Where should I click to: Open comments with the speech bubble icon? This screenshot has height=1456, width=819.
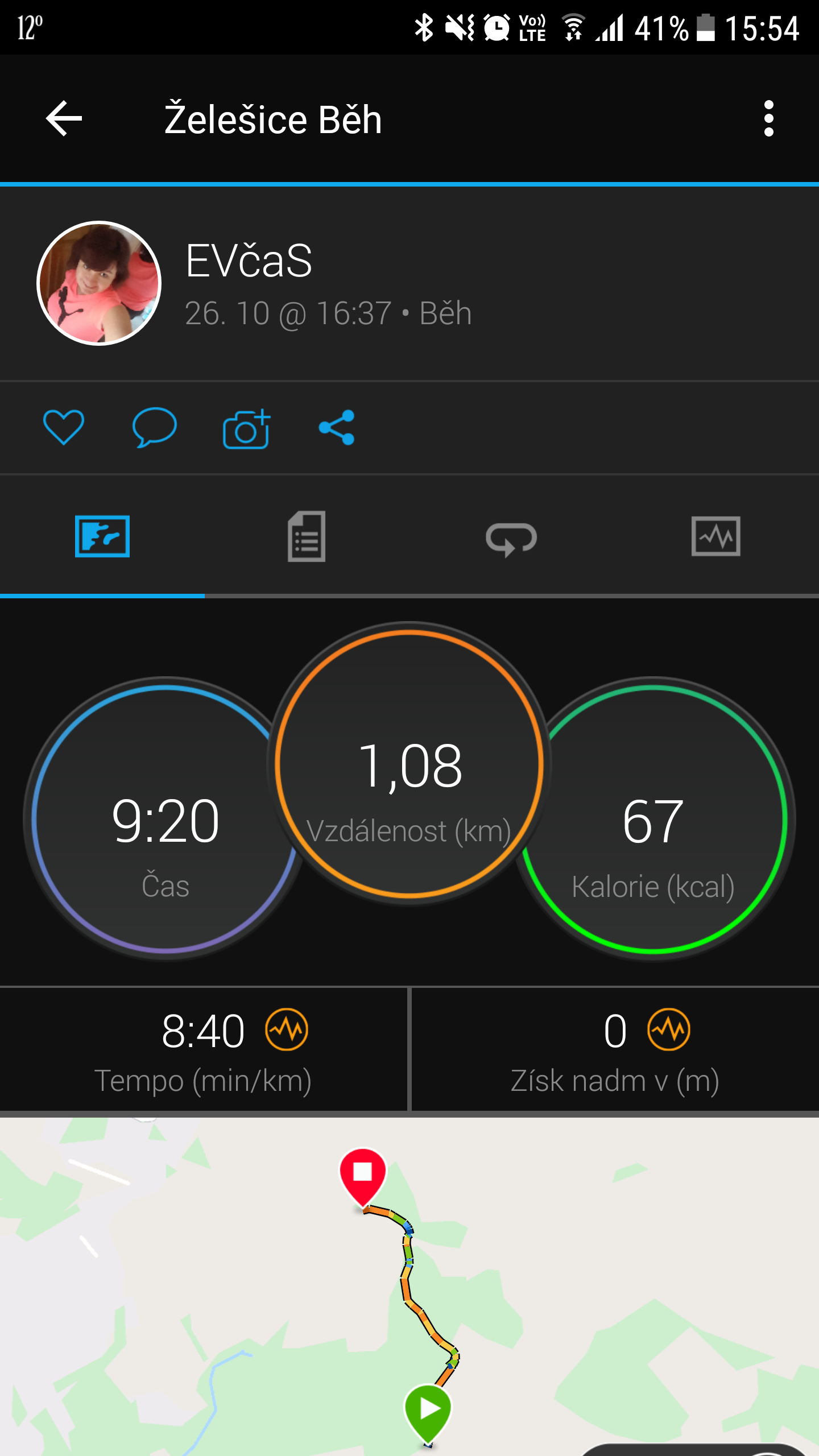click(154, 427)
